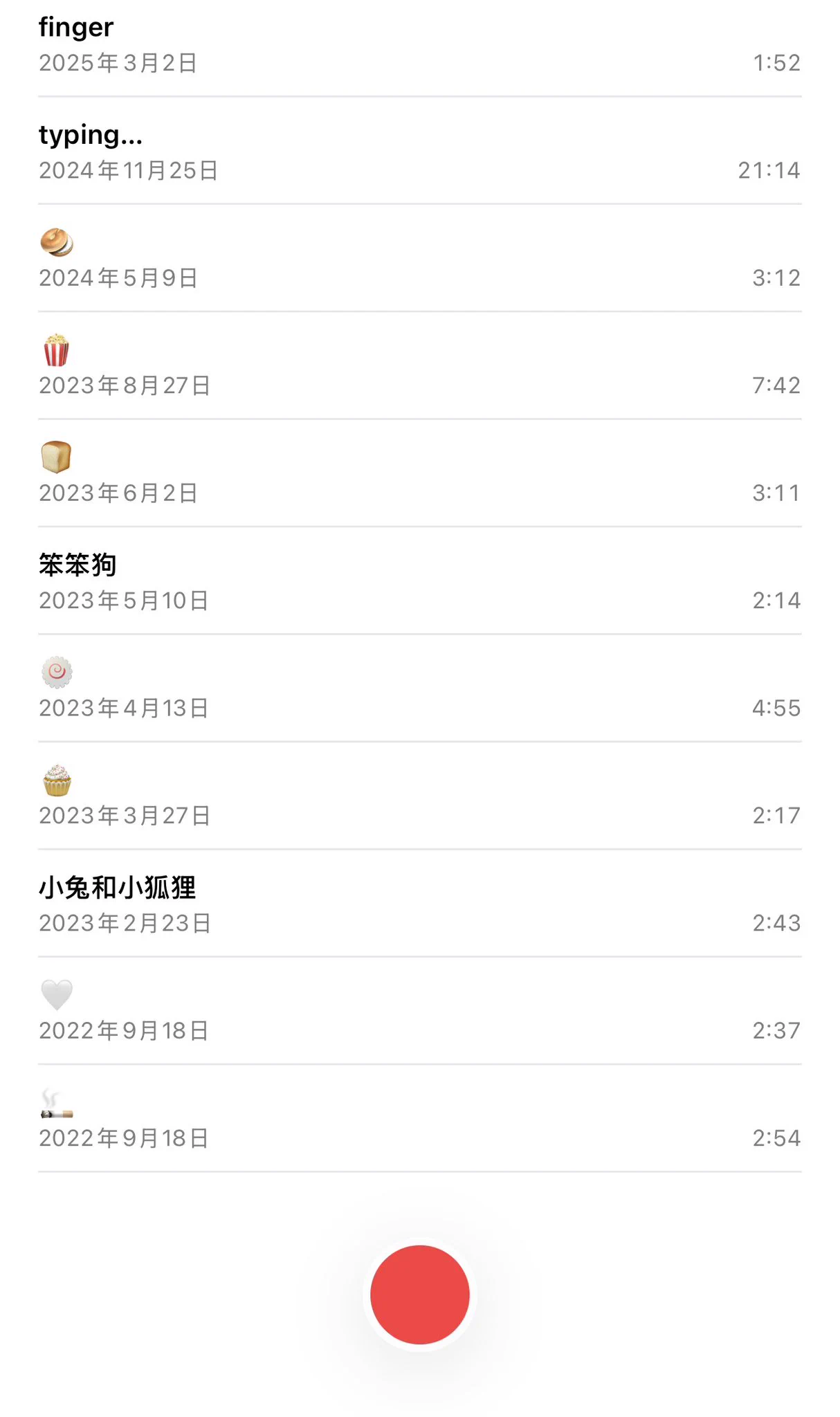The width and height of the screenshot is (840, 1417).
Task: Select the fish cake emoji recording lasting 4:55
Action: (419, 689)
